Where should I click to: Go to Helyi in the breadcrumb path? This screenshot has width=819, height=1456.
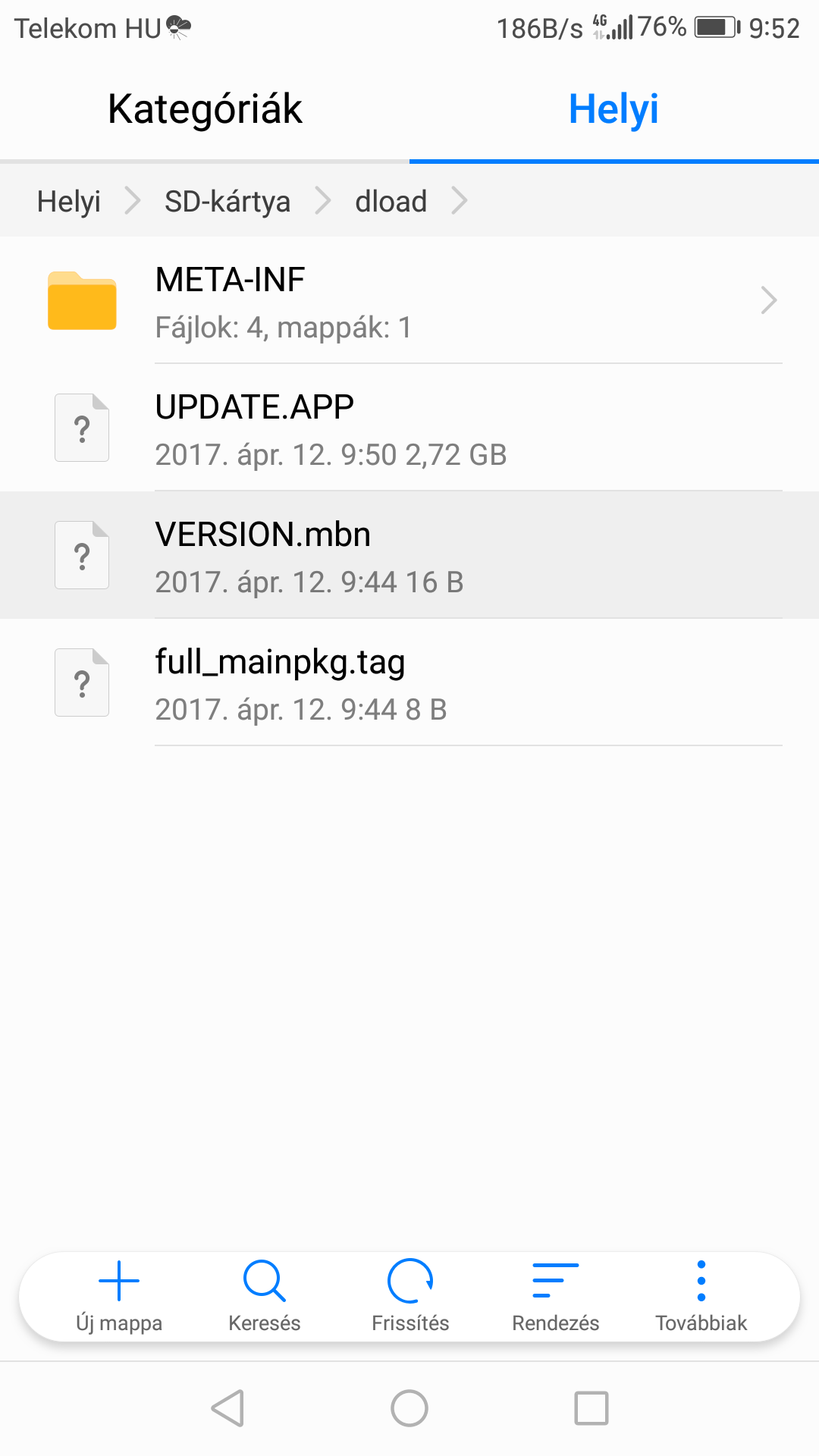[69, 202]
